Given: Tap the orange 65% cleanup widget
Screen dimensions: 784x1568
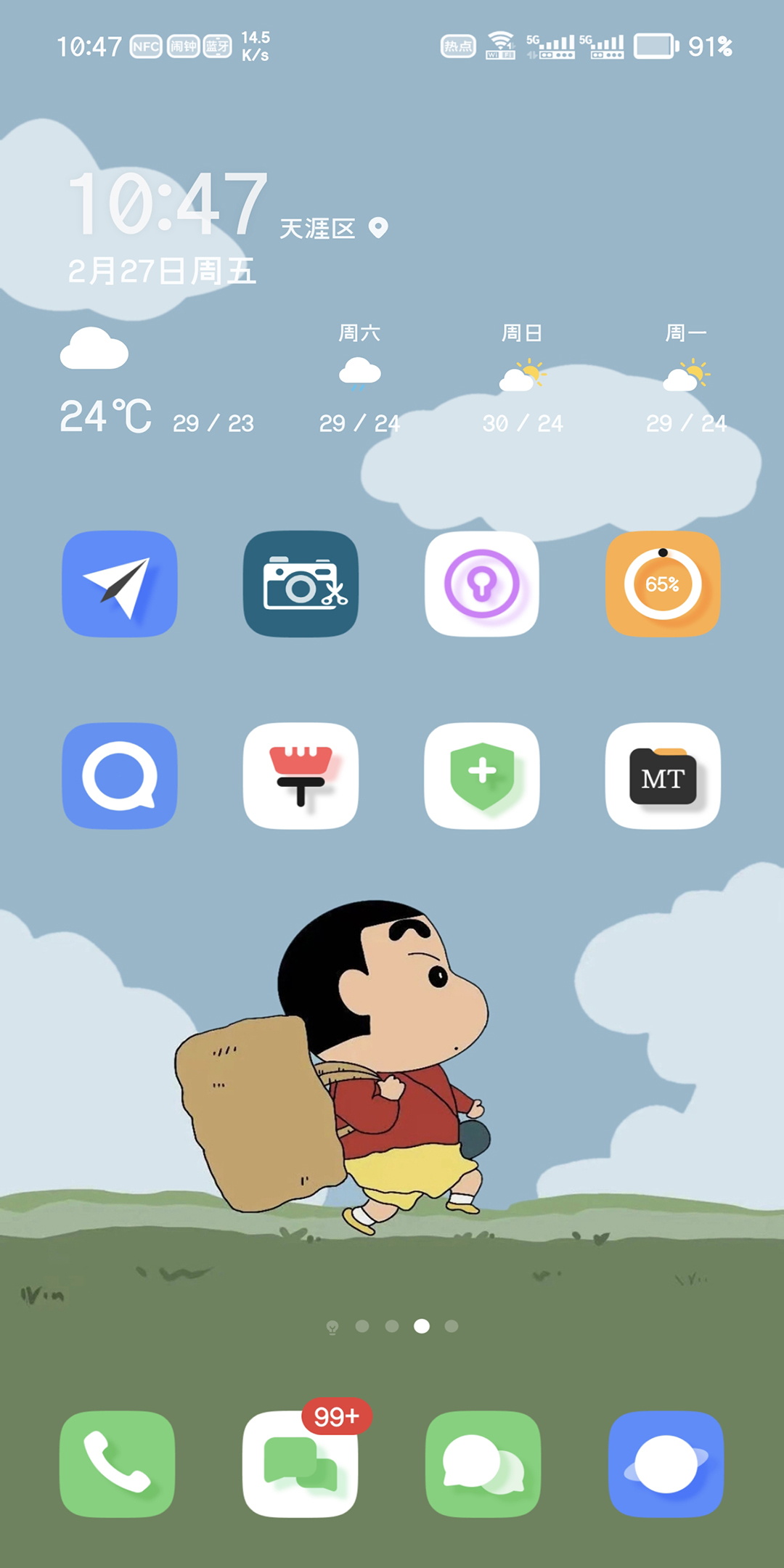Looking at the screenshot, I should point(663,584).
